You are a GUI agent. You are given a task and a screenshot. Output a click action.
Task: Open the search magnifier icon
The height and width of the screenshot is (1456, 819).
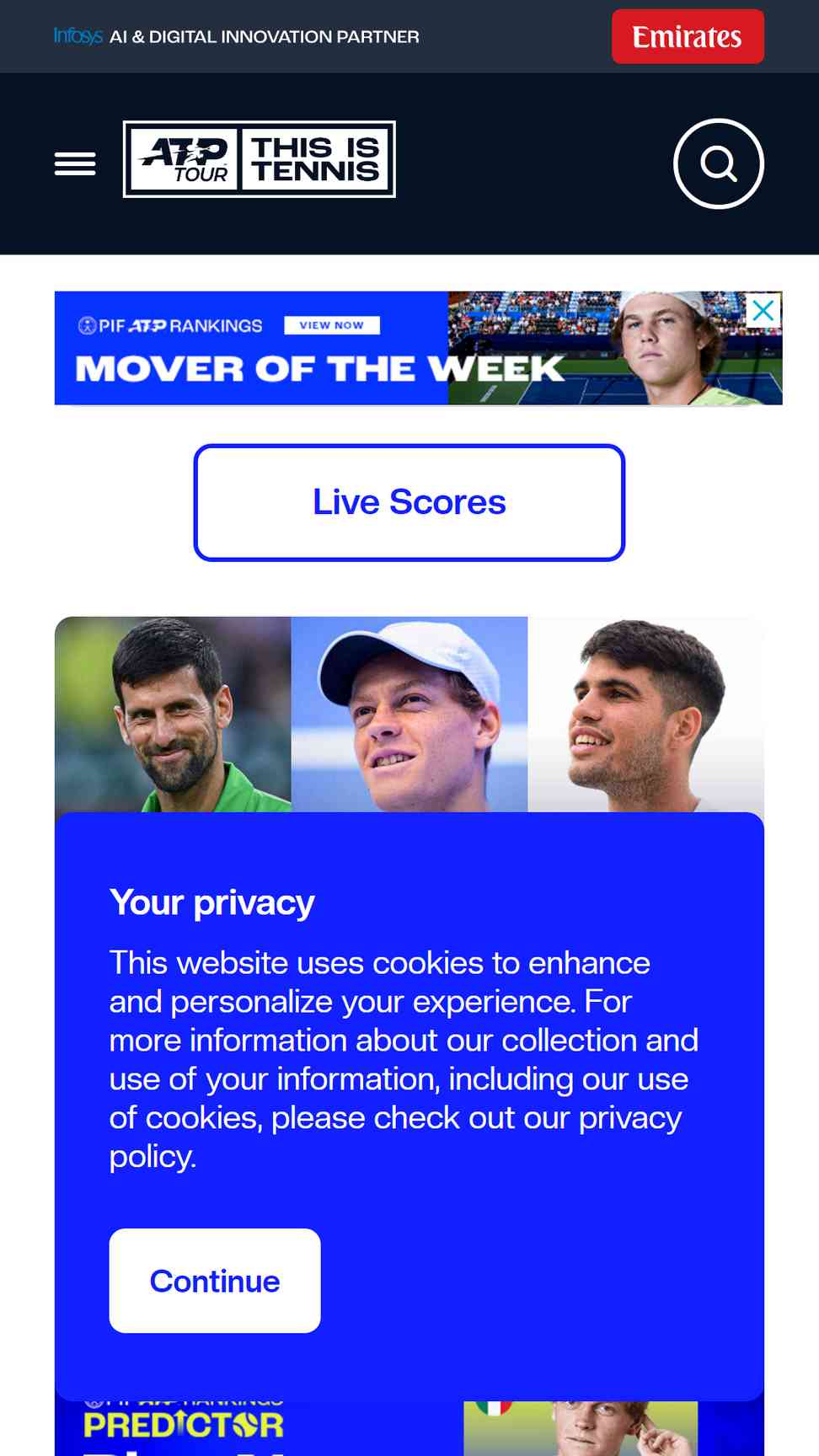point(718,163)
